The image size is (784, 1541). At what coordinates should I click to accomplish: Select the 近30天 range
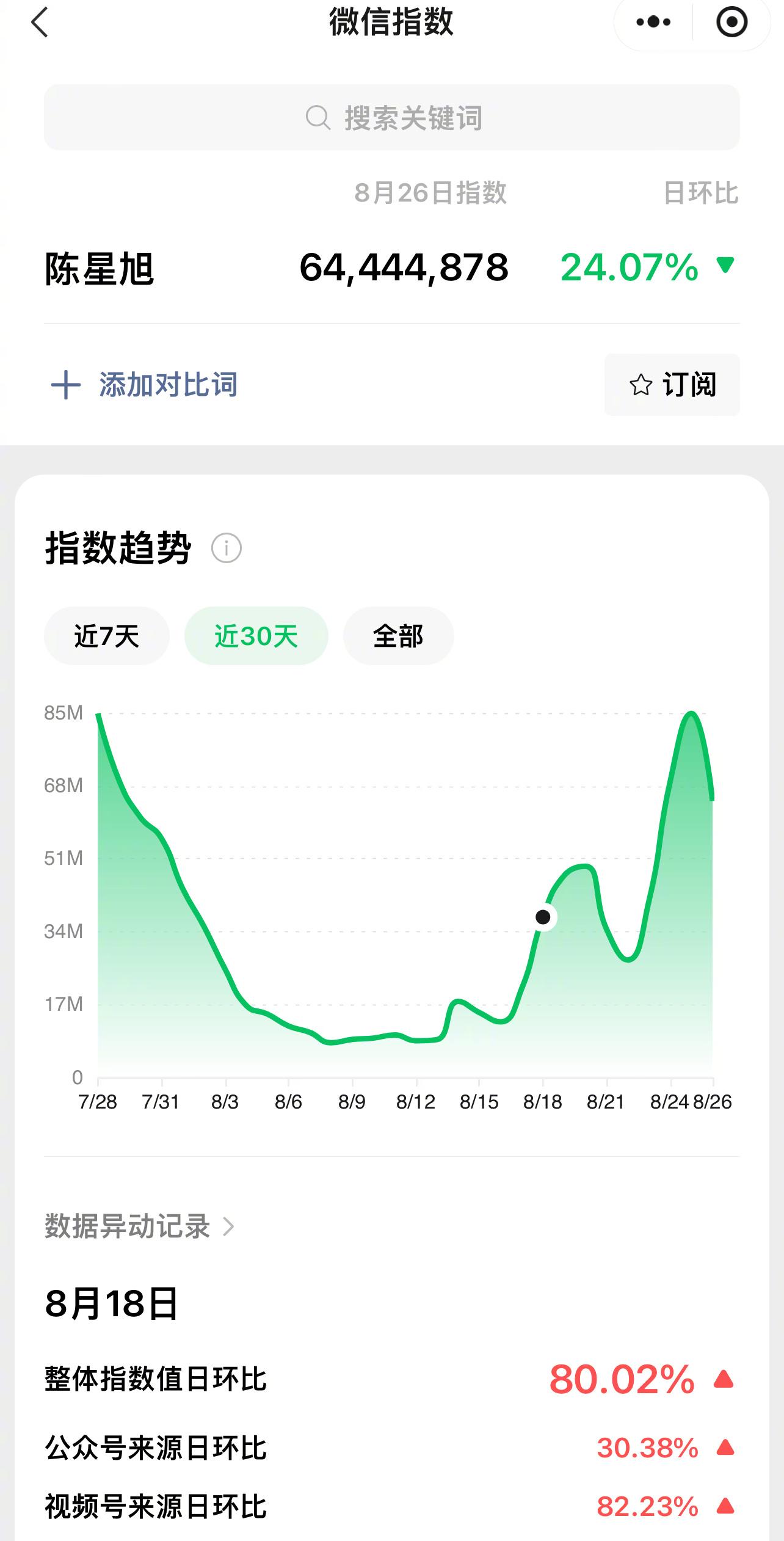click(256, 636)
